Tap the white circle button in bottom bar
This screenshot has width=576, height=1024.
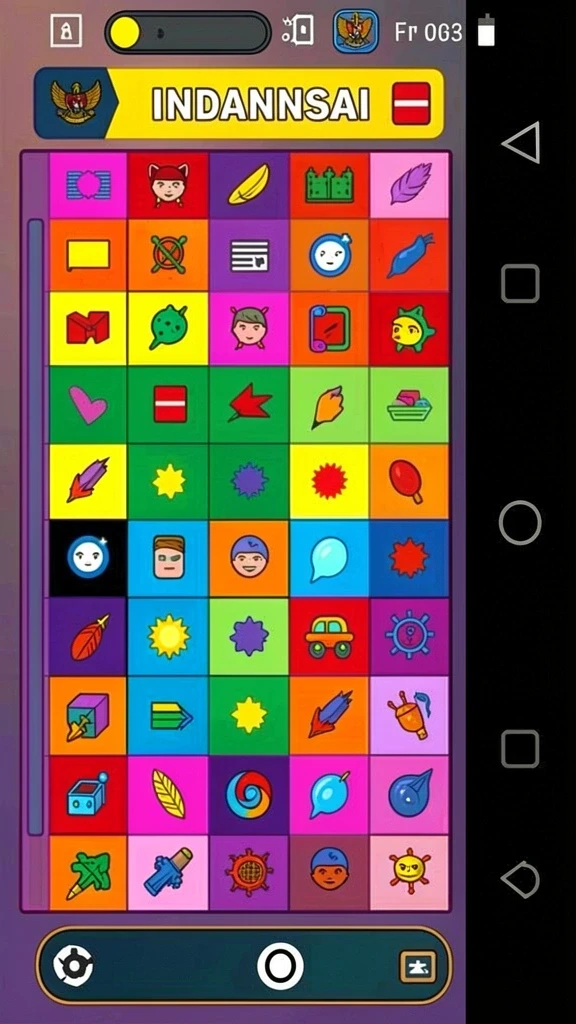[x=280, y=966]
